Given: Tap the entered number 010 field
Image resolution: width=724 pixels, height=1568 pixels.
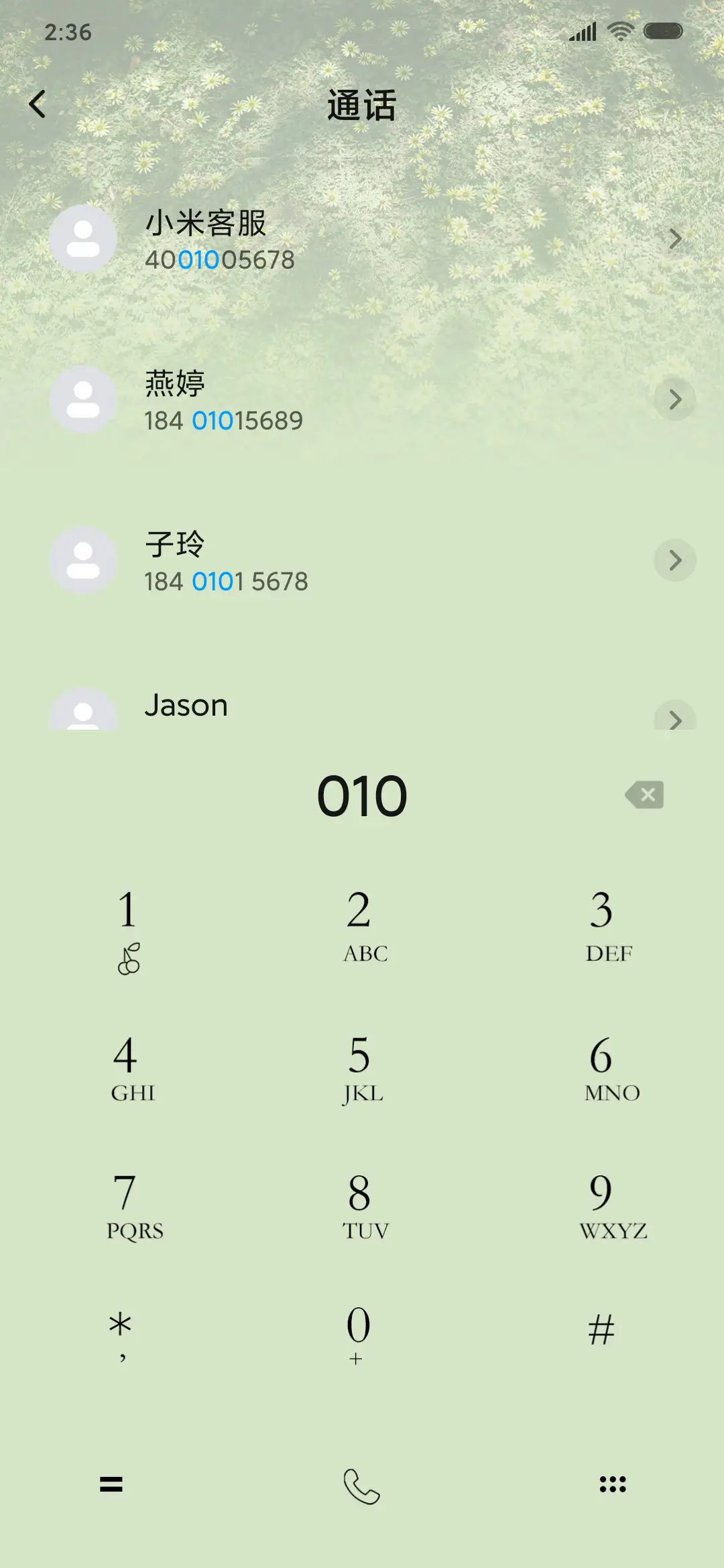Looking at the screenshot, I should pyautogui.click(x=362, y=795).
